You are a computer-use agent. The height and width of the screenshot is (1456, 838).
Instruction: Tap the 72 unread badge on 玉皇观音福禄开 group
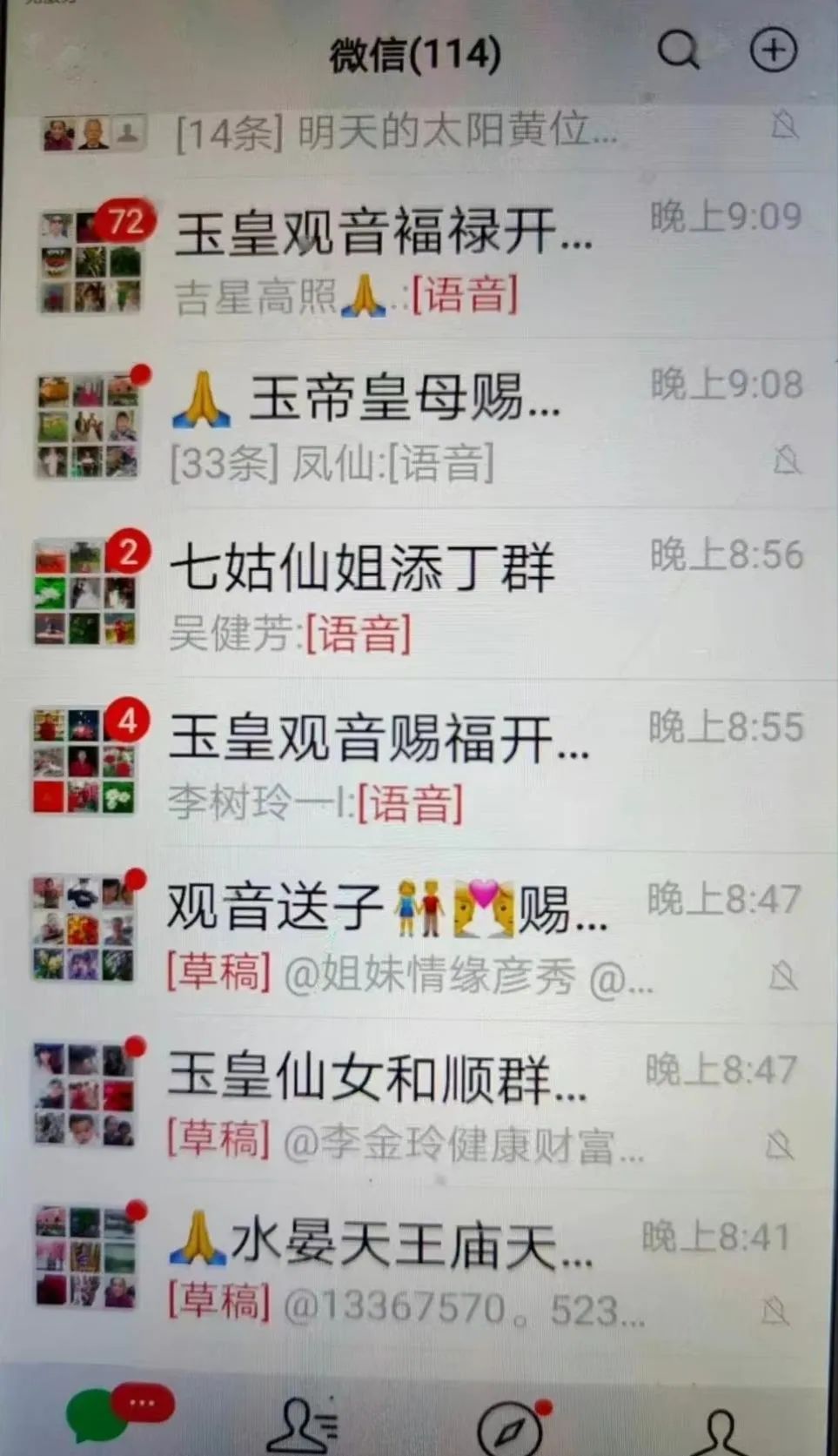click(x=124, y=222)
